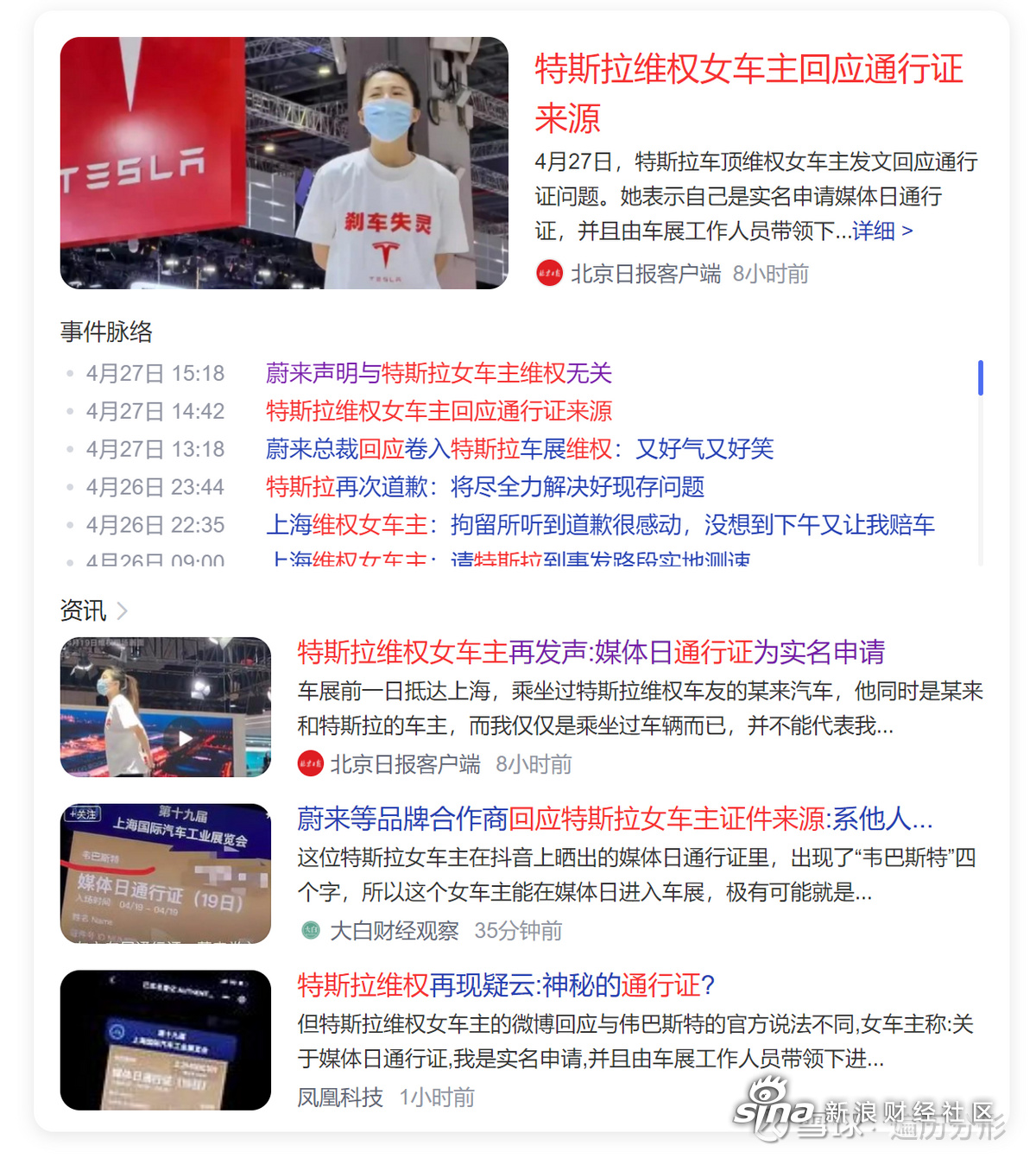Open the dark phone-screen thumbnail from 凤凰科技

click(x=166, y=1041)
